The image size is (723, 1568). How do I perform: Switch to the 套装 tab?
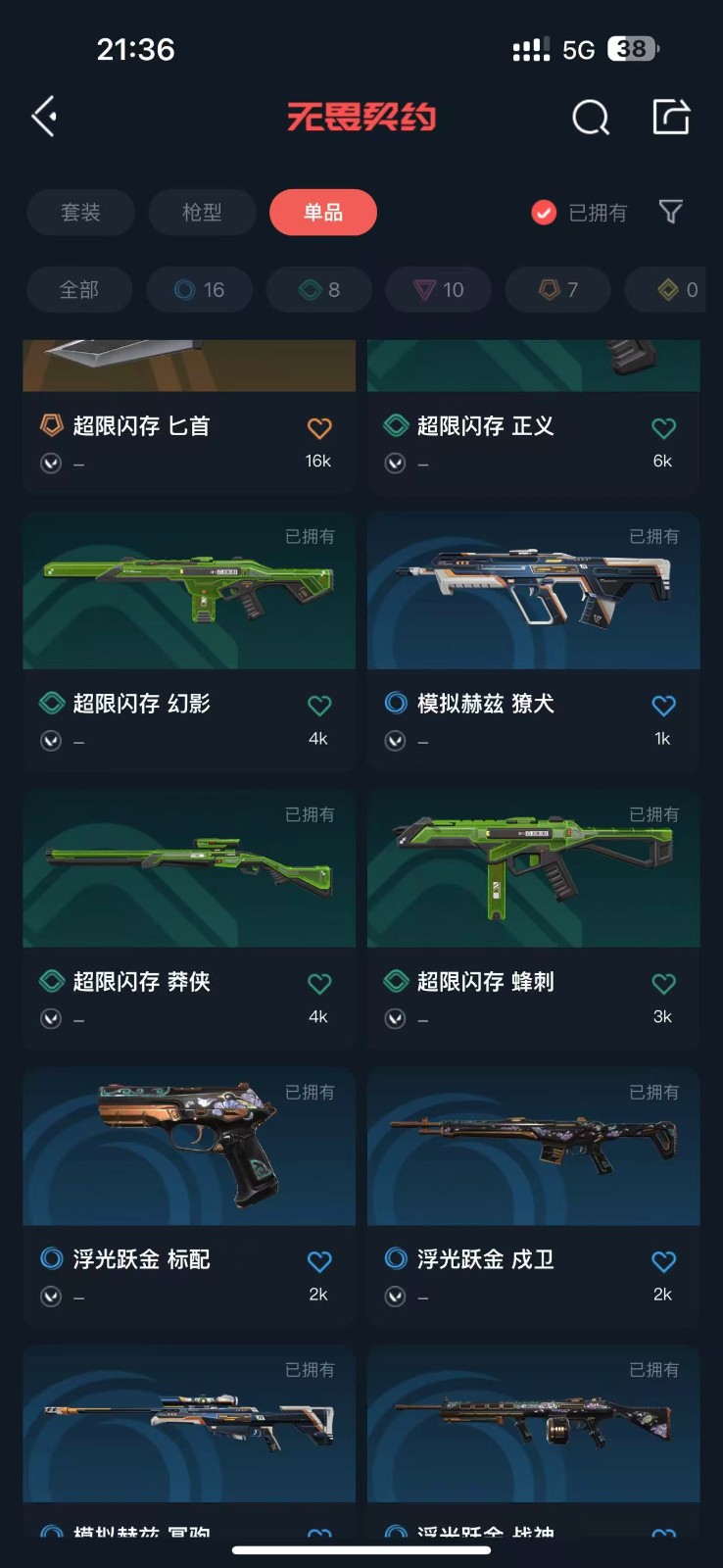(80, 213)
